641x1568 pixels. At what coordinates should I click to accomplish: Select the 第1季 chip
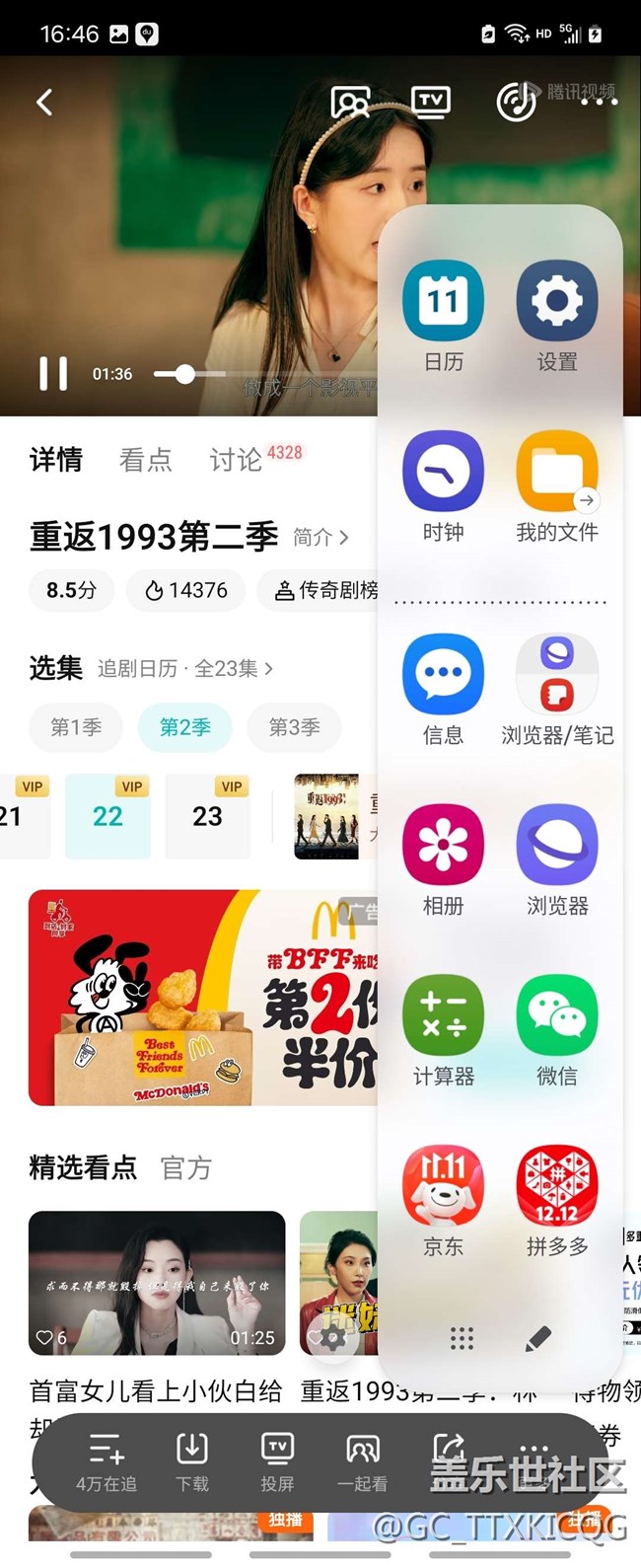point(76,727)
